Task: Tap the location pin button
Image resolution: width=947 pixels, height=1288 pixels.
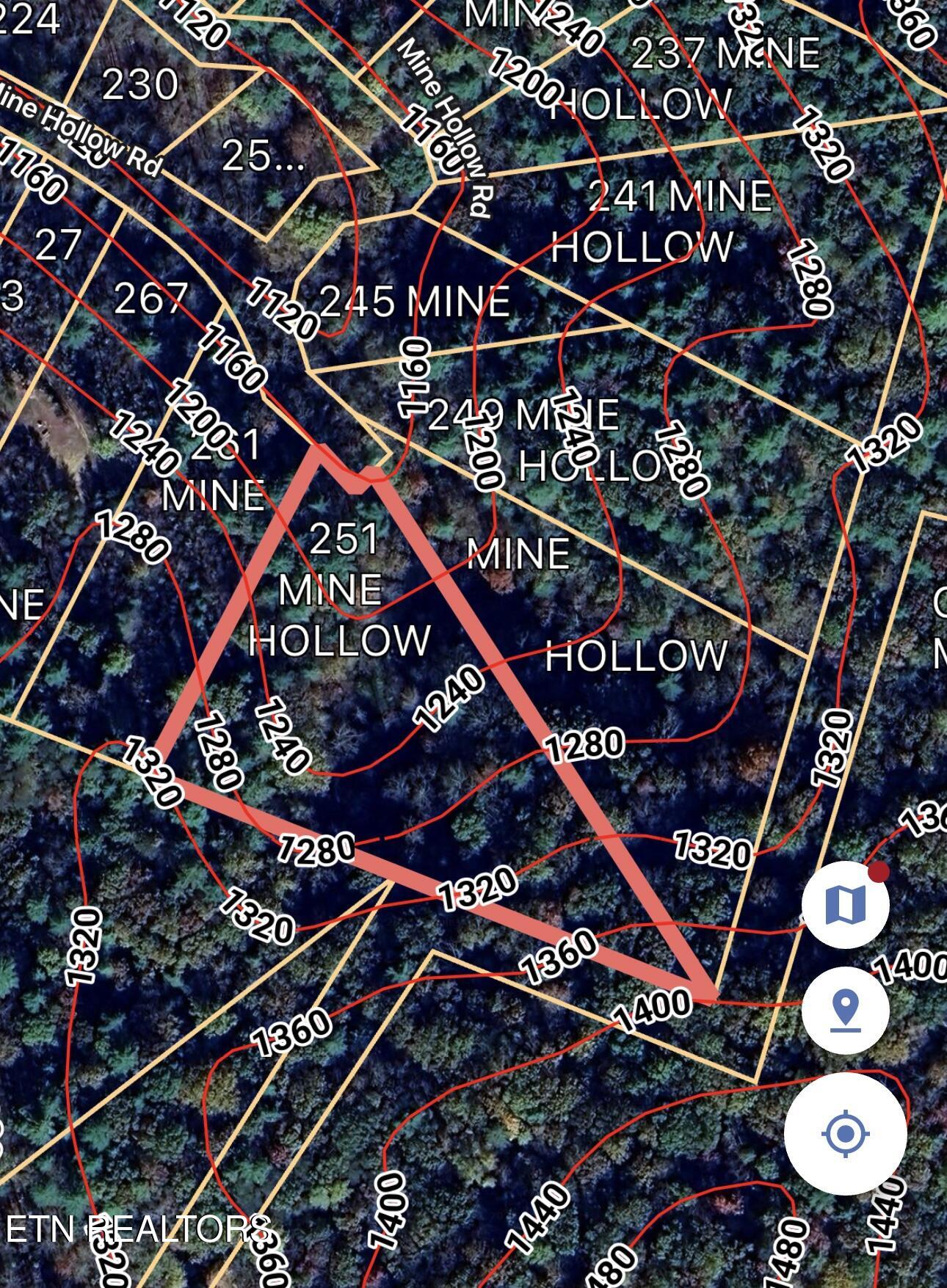Action: click(845, 1010)
